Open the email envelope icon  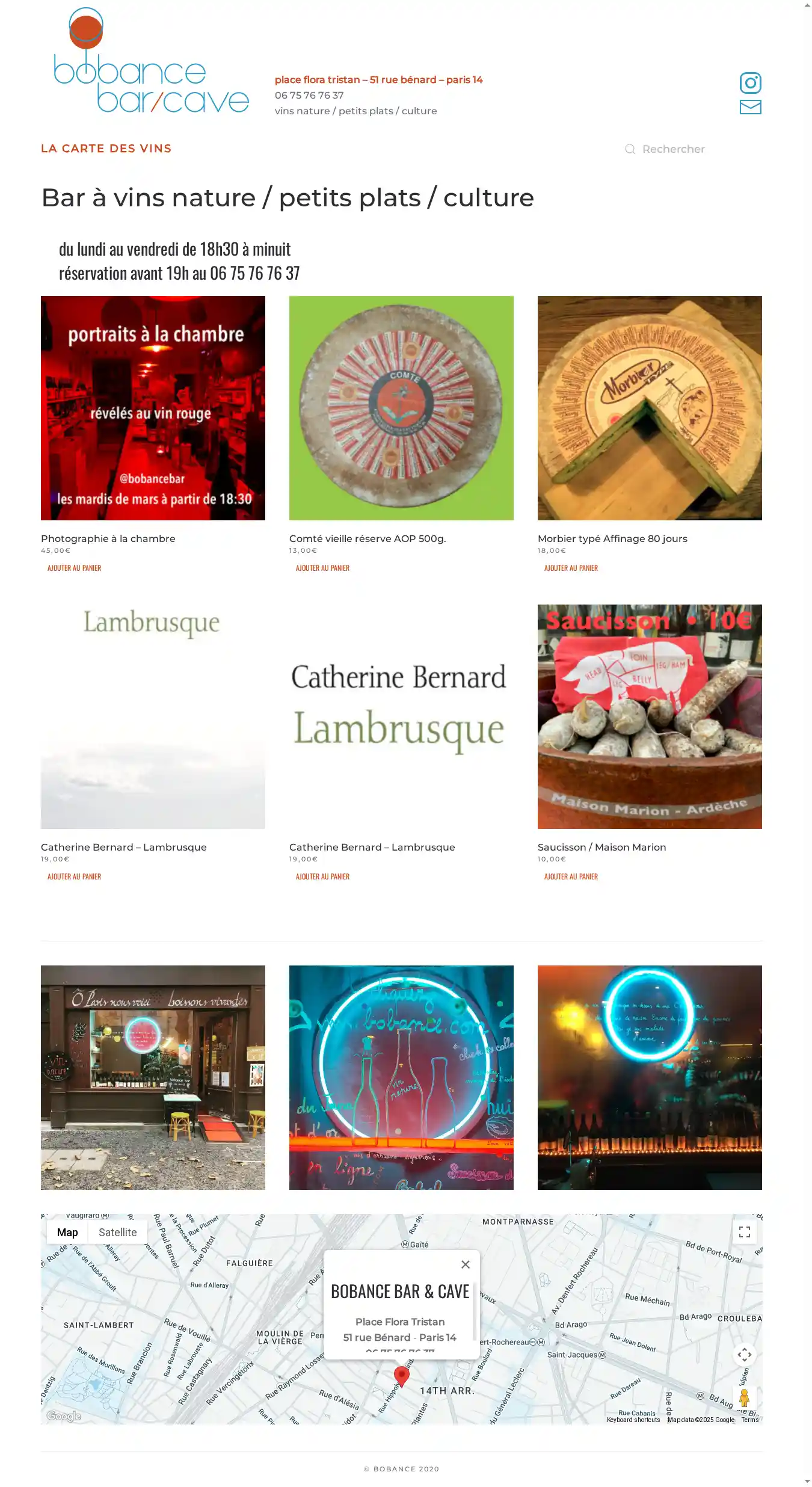750,107
